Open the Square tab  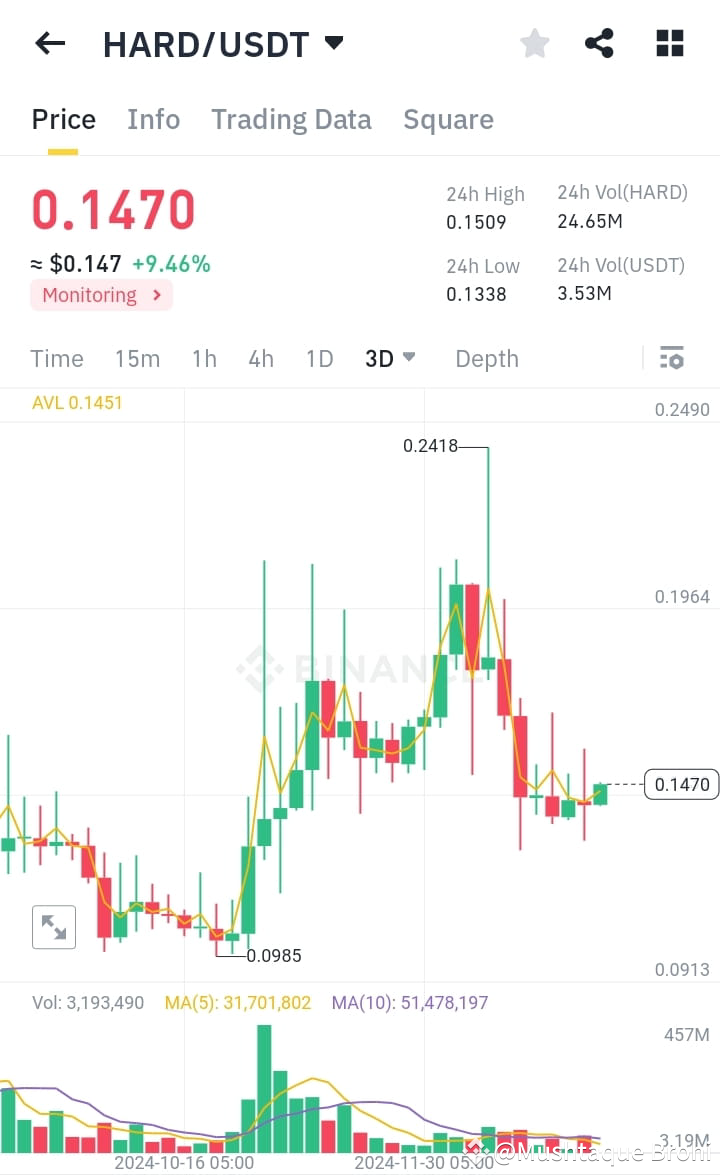tap(448, 119)
